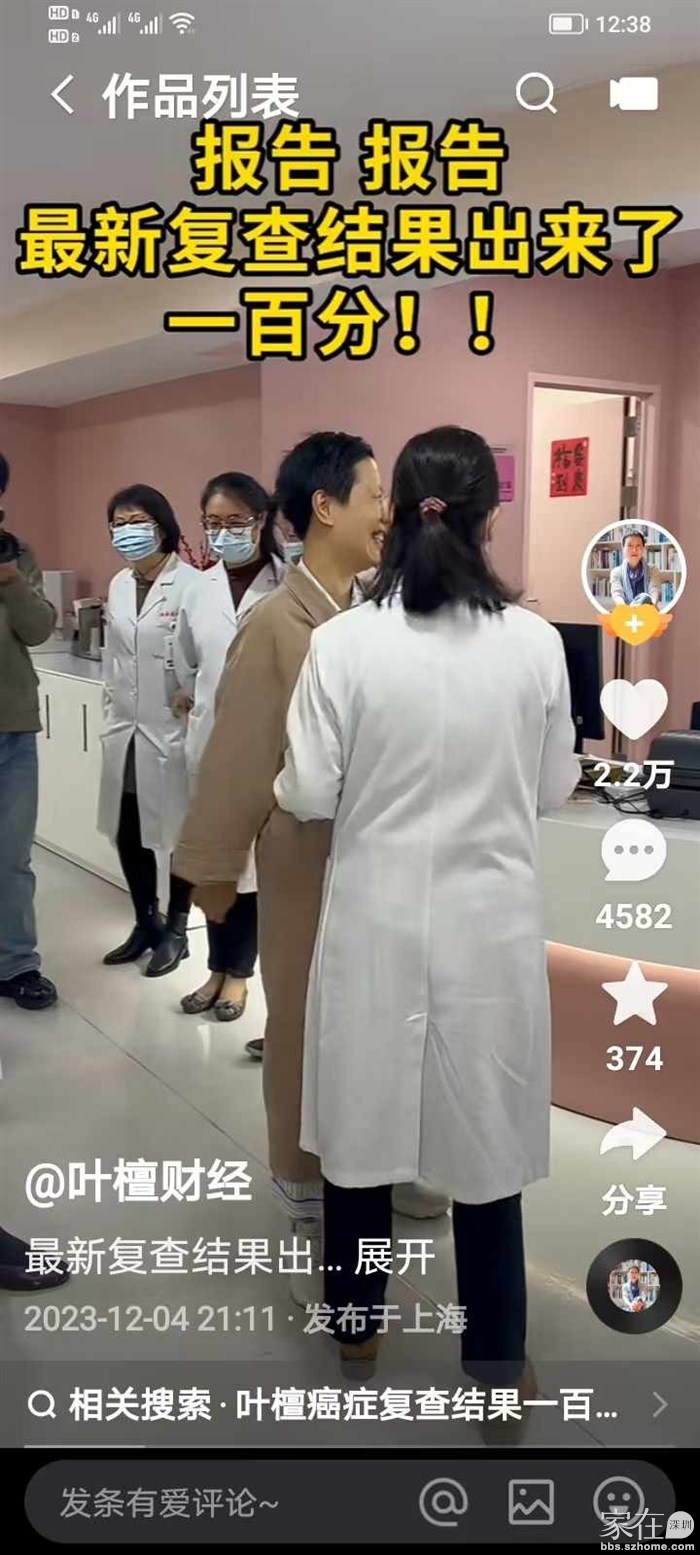Like this video with the heart
Screen dimensions: 700x1555
pos(634,708)
